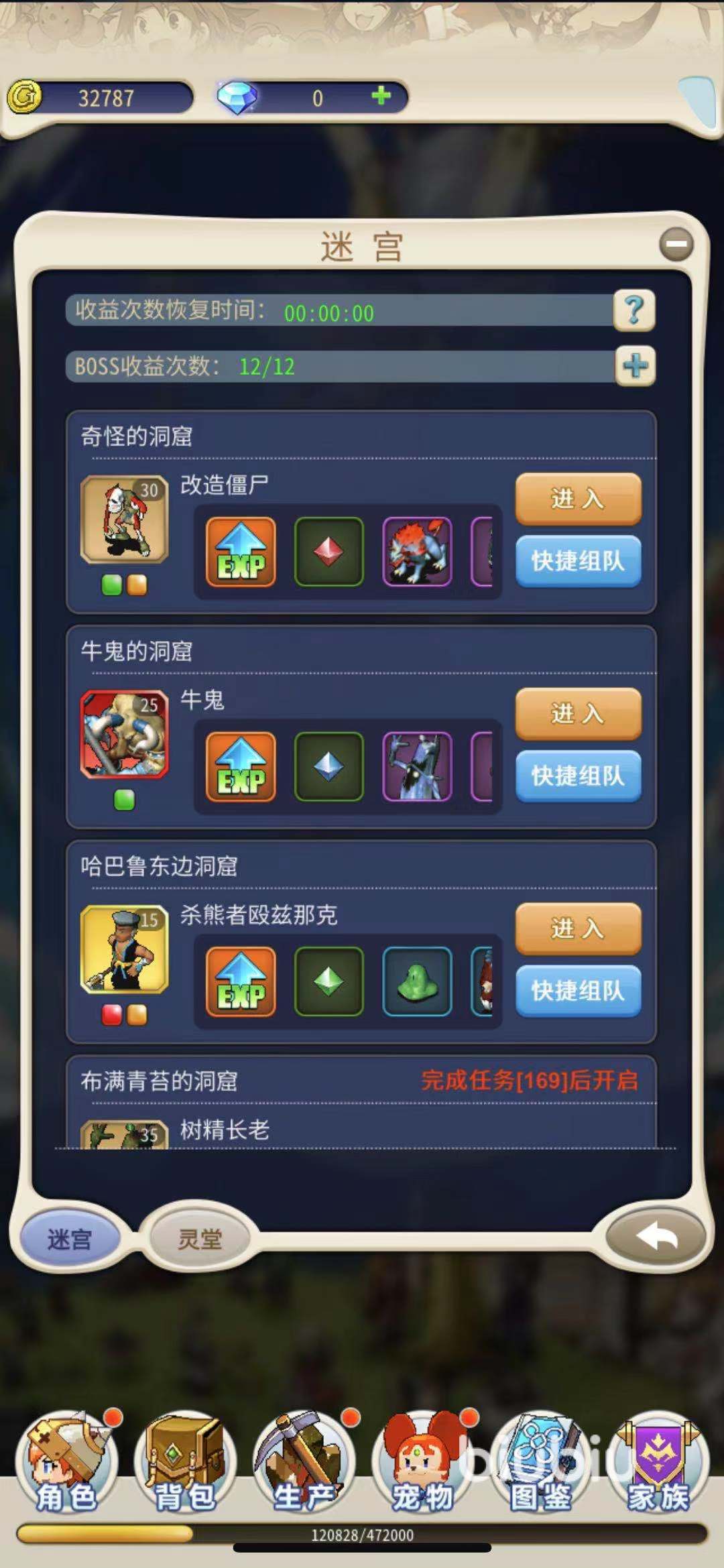
Task: View the 牛鬼 boss portrait
Action: click(124, 734)
